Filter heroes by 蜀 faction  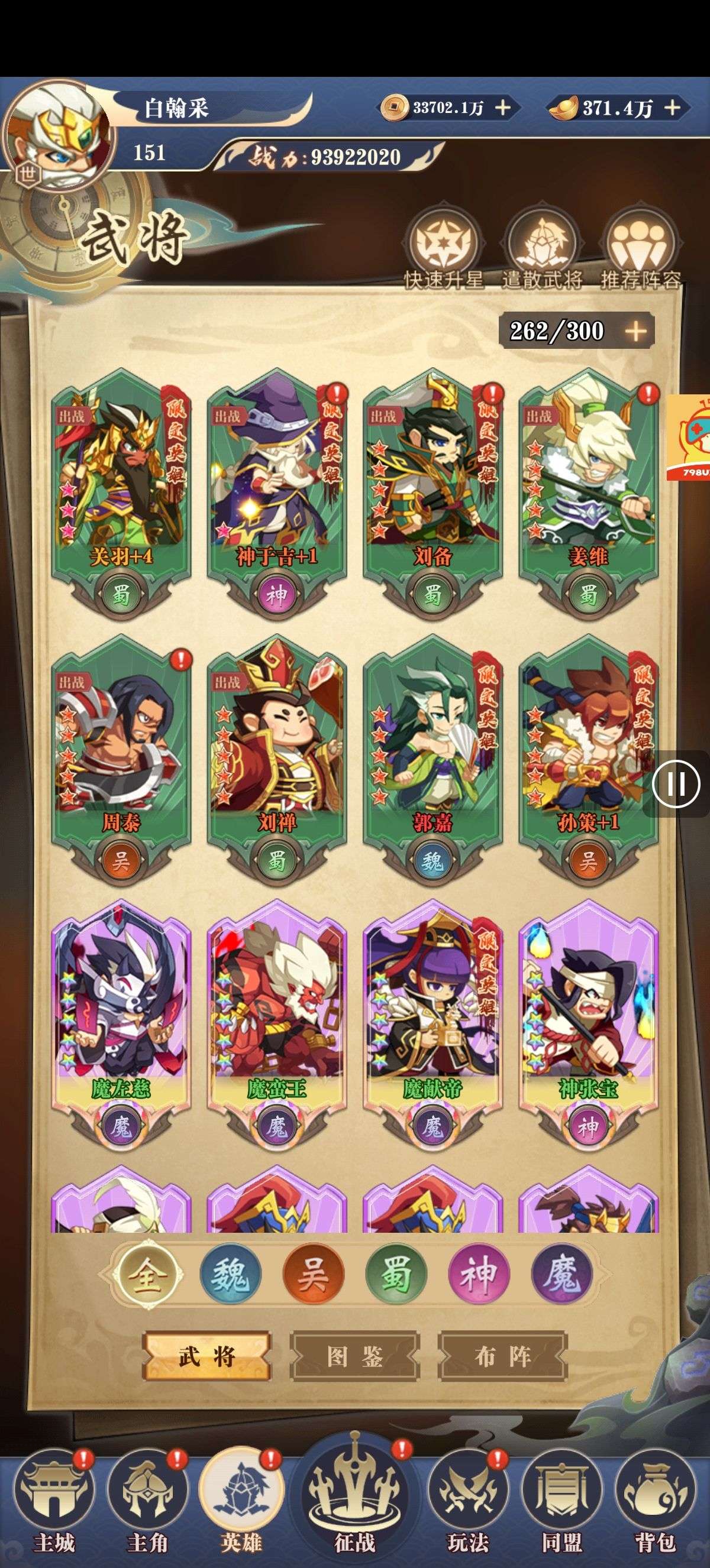tap(396, 1275)
